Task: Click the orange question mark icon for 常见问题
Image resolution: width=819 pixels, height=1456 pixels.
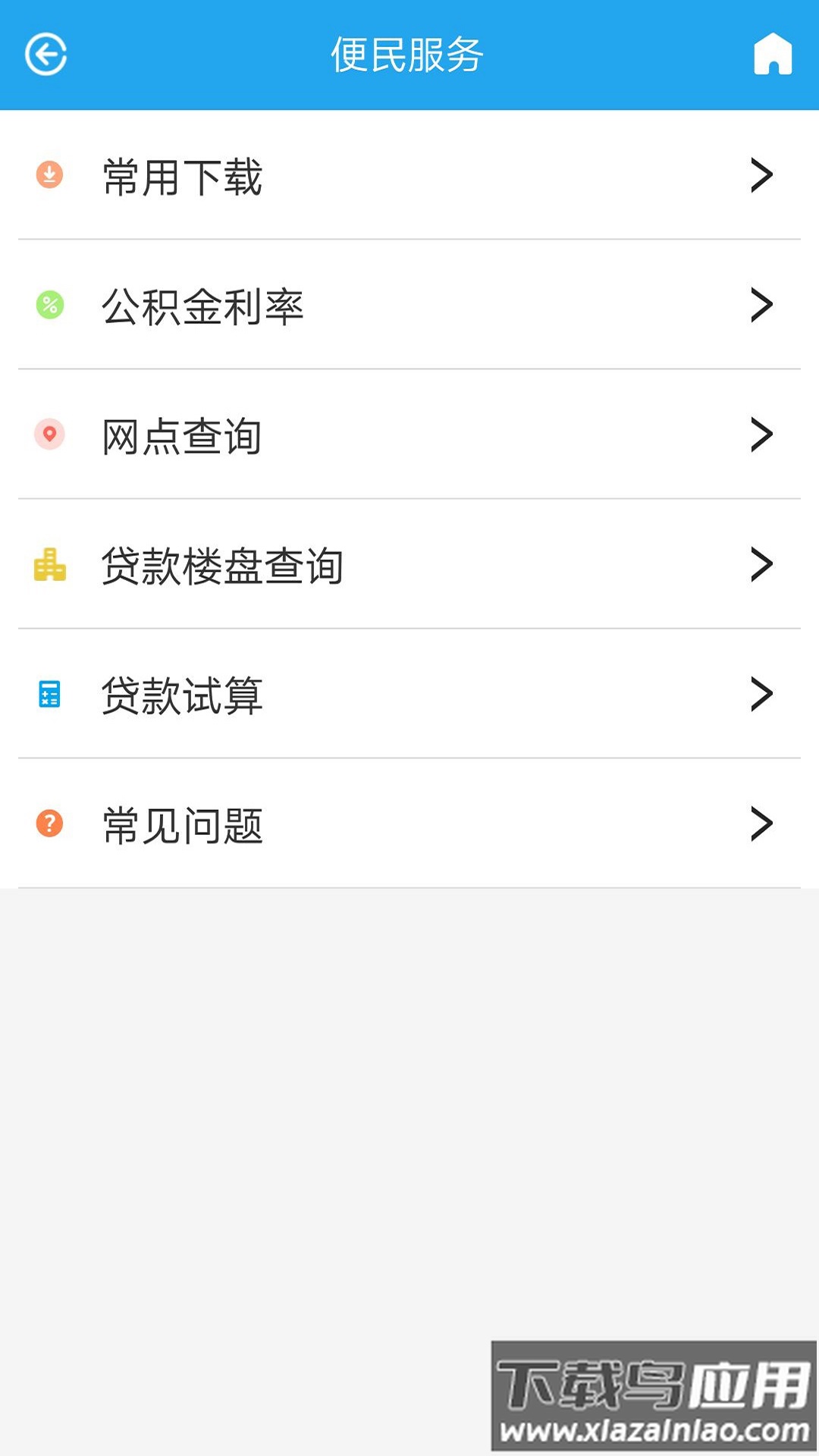Action: click(x=49, y=822)
